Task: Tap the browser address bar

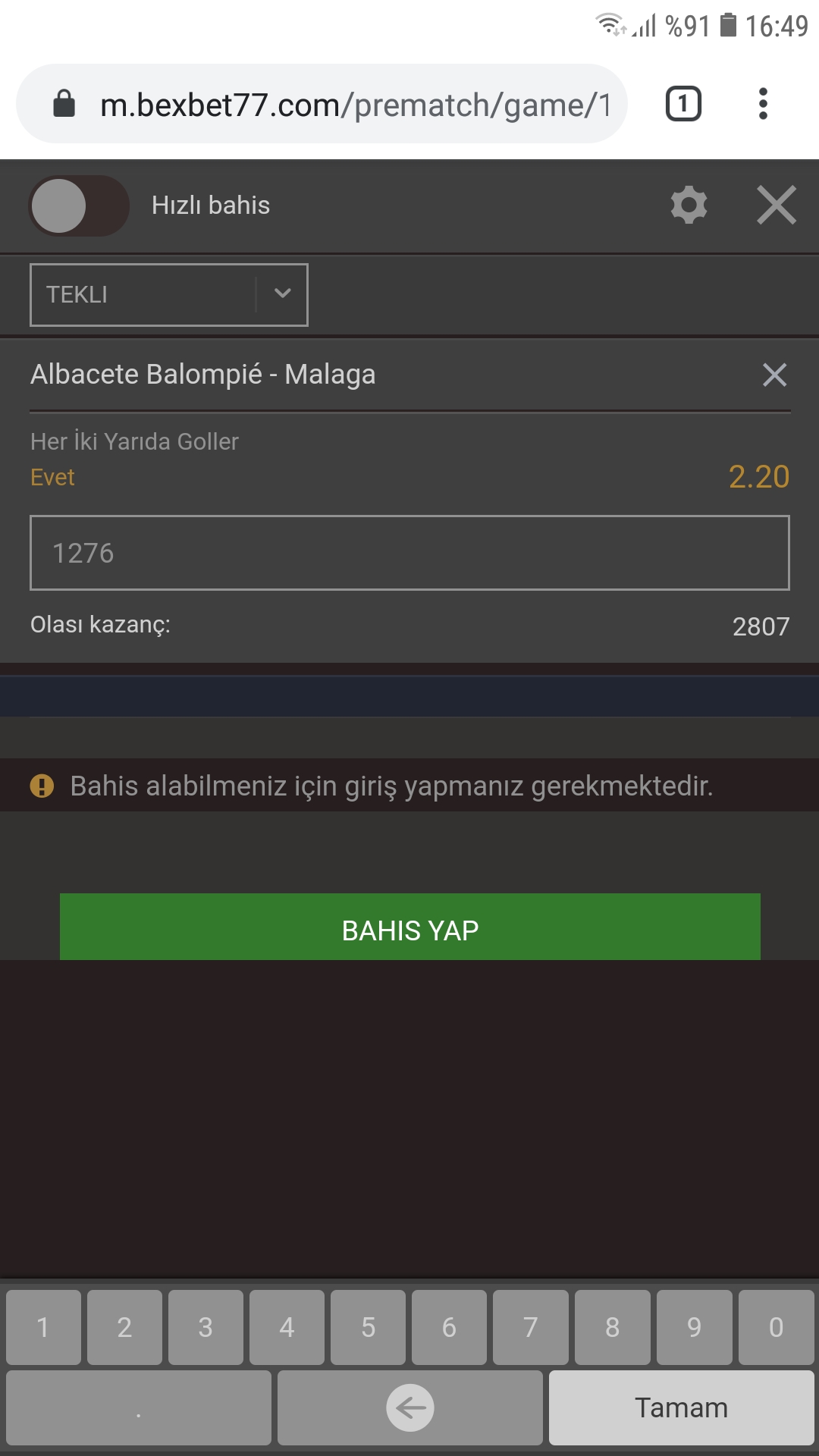Action: (x=322, y=104)
